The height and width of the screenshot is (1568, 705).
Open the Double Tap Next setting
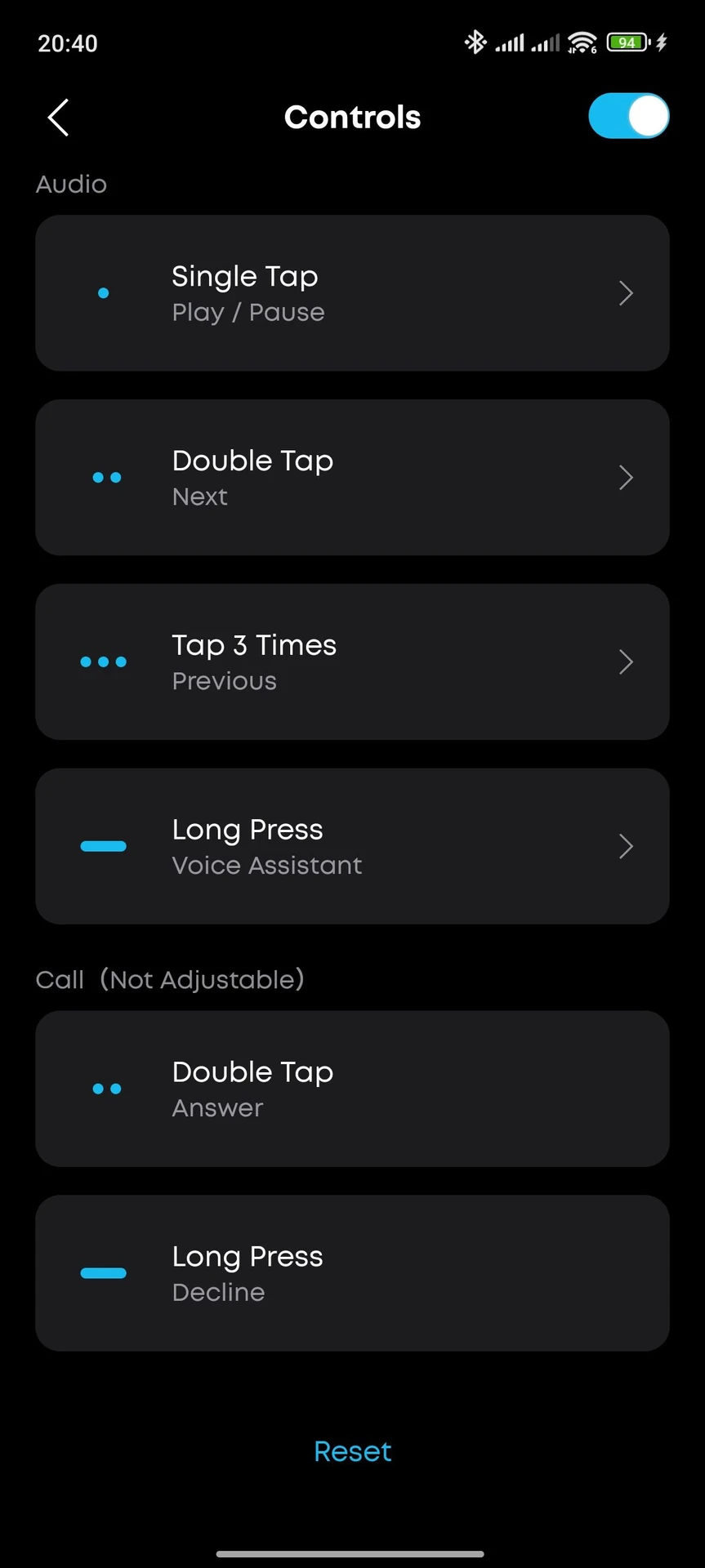(352, 478)
